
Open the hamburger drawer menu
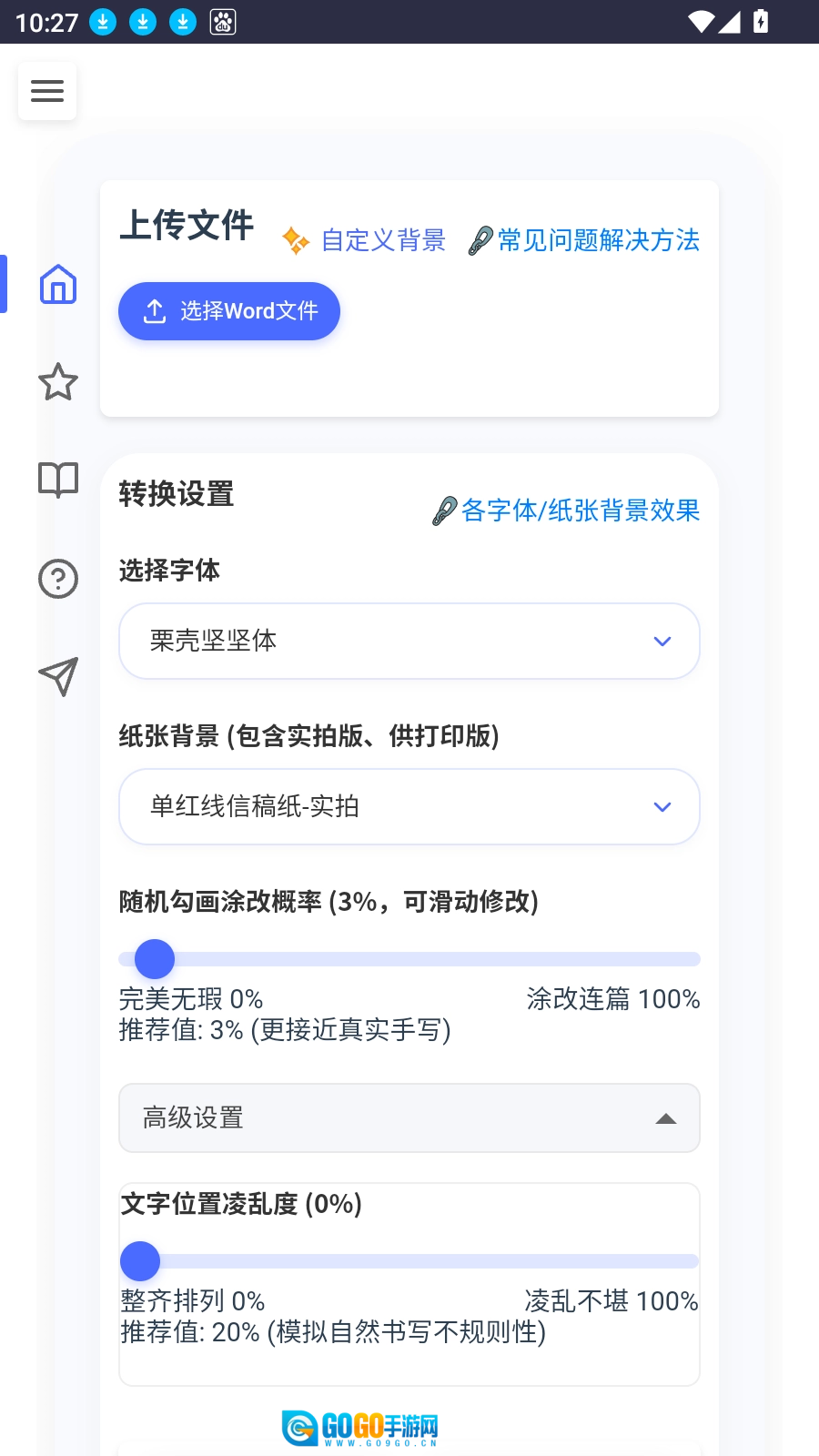(47, 91)
